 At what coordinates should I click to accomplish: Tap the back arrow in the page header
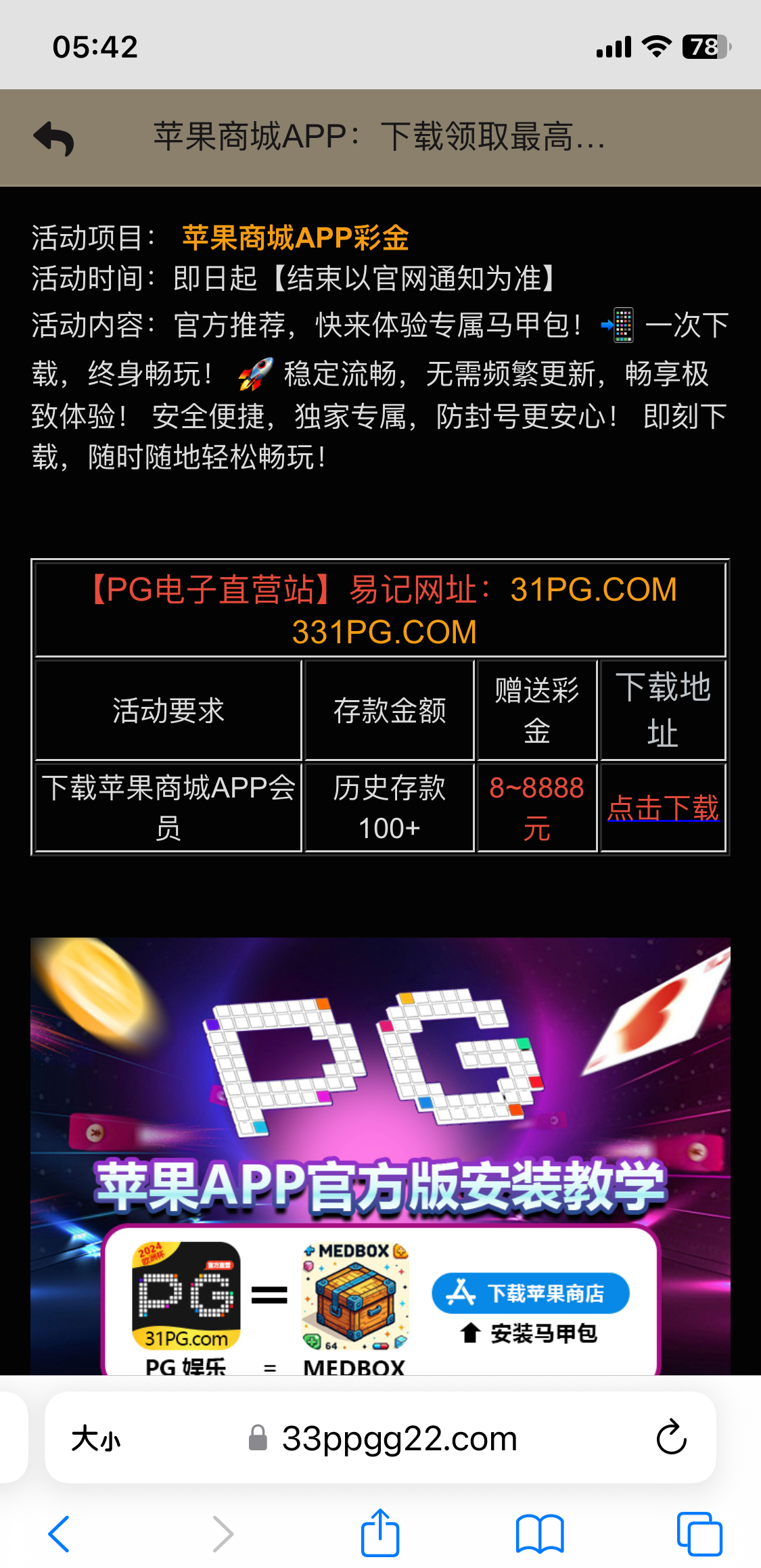tap(53, 139)
